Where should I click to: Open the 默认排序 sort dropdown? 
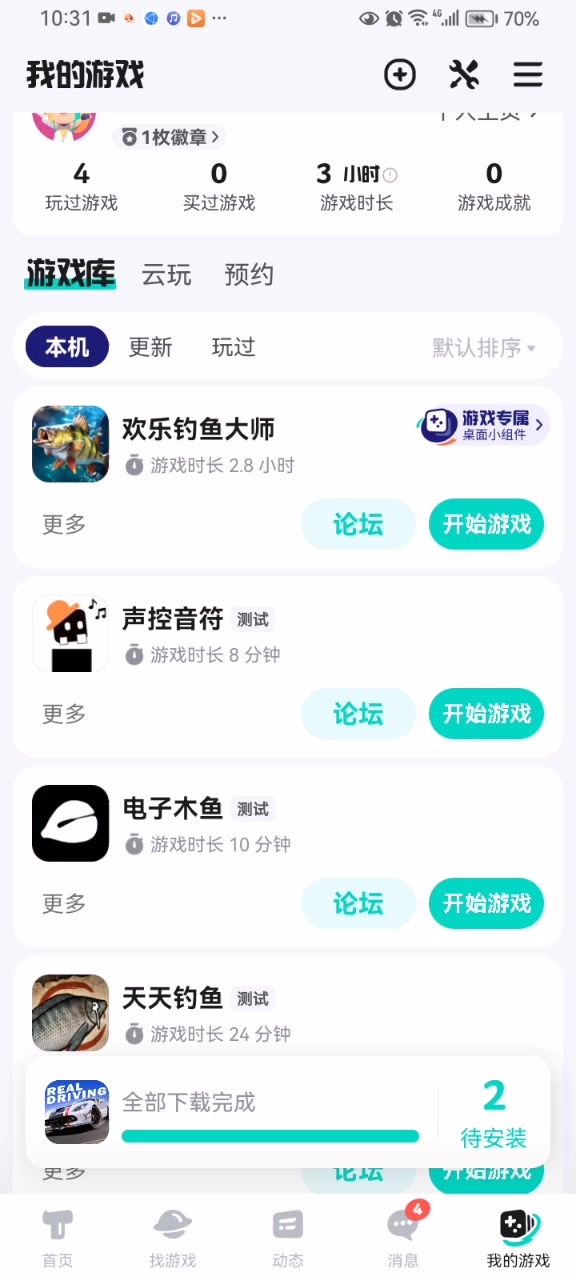click(x=485, y=347)
